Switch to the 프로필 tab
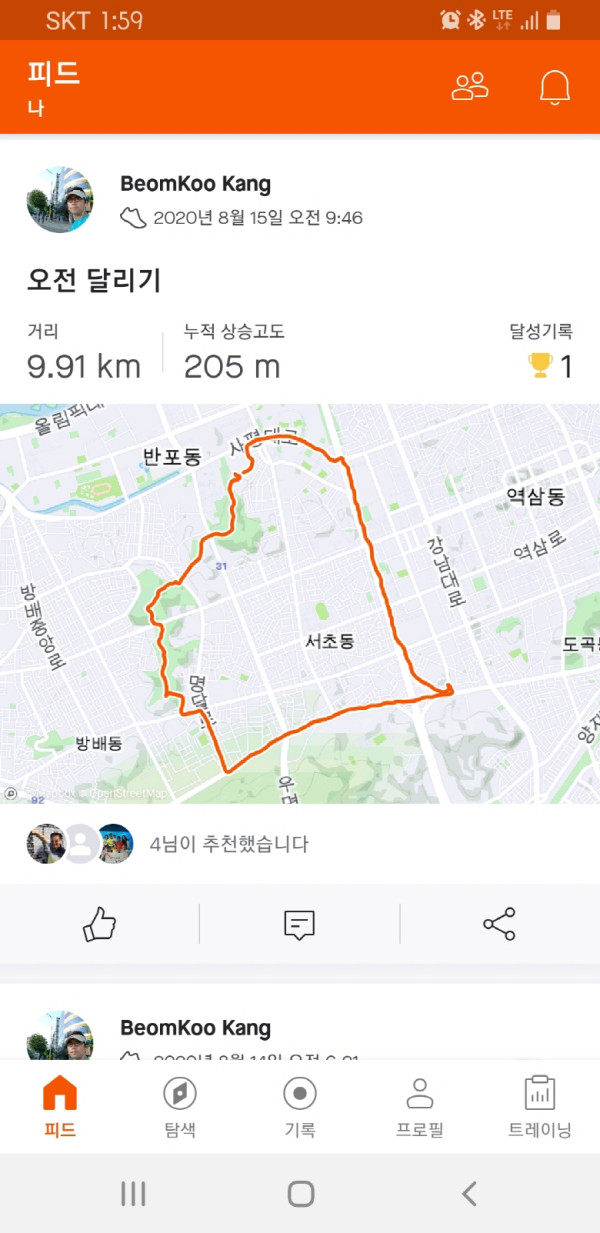600x1233 pixels. [420, 1107]
